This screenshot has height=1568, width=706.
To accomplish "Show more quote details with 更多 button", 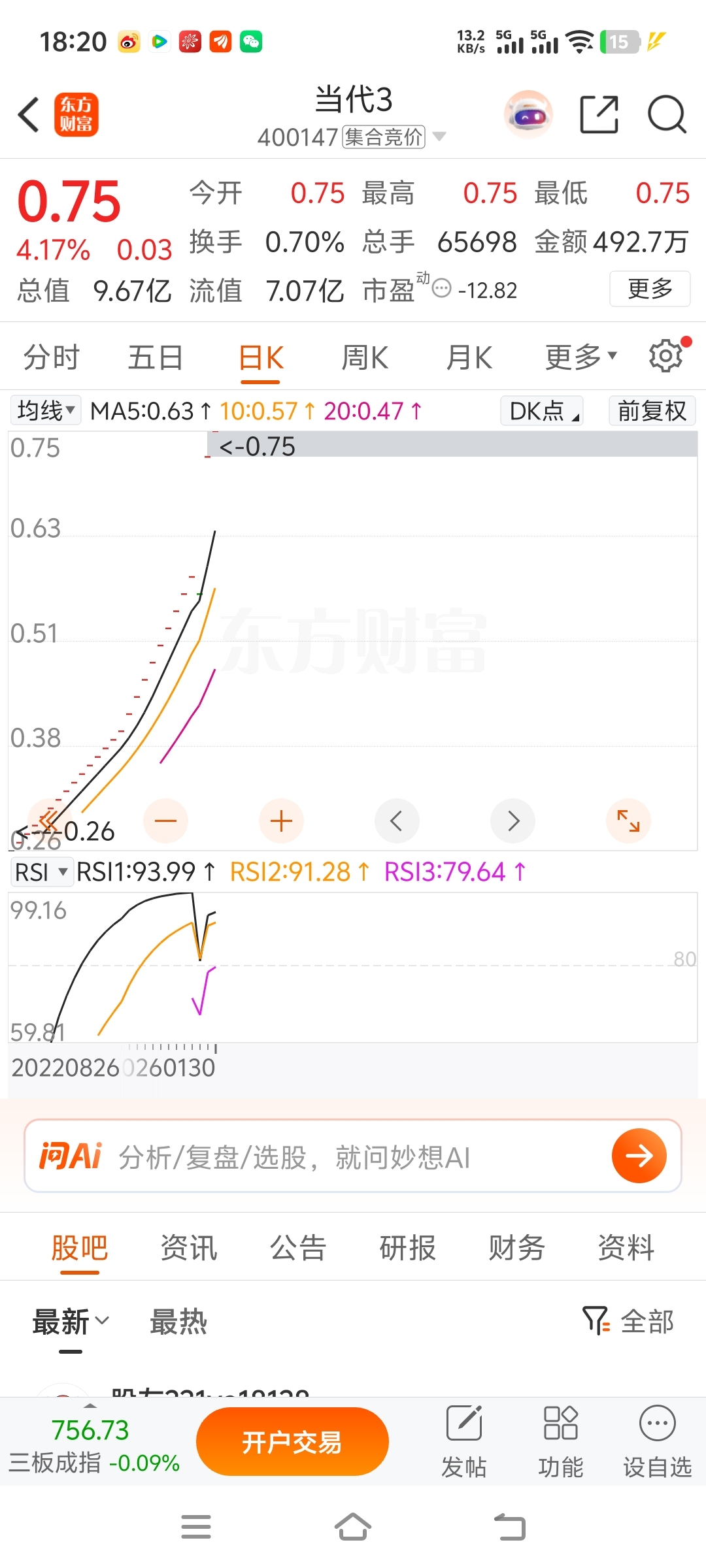I will [x=650, y=289].
